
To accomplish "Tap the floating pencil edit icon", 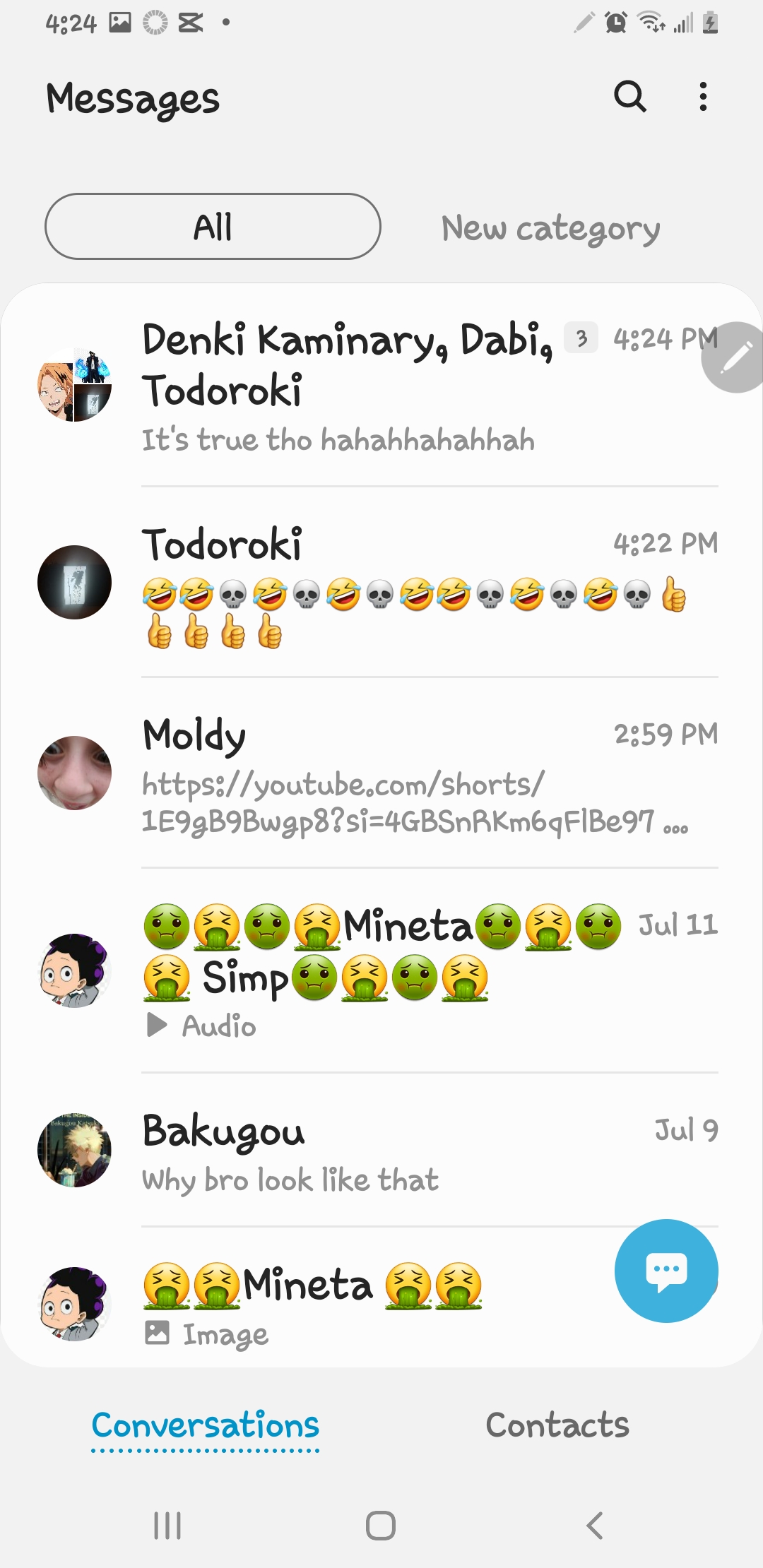I will point(735,357).
